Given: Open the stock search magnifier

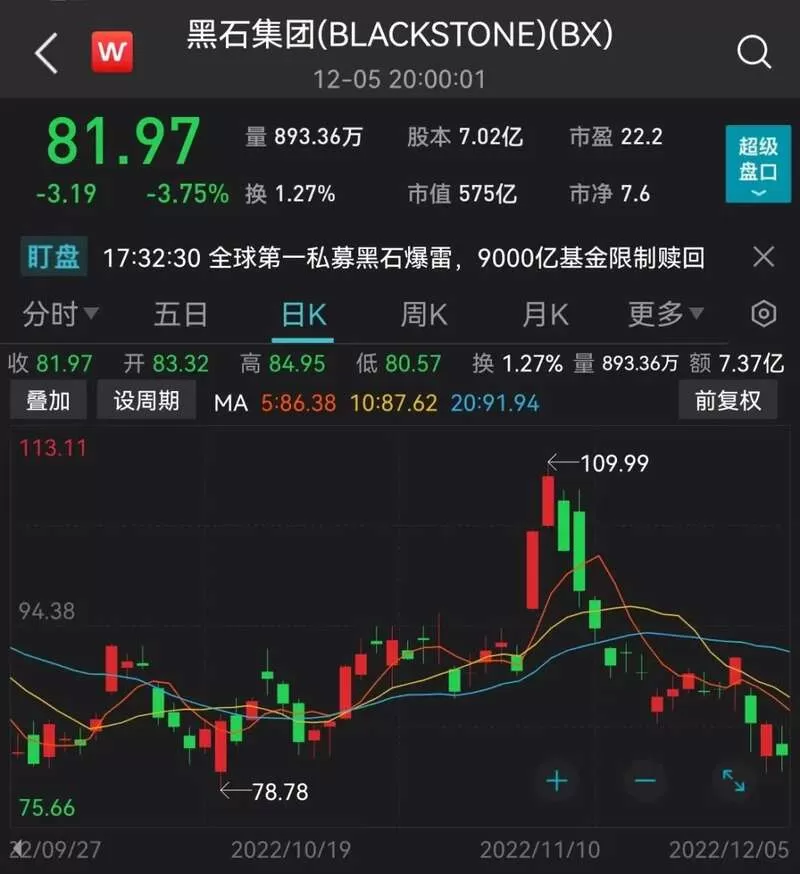Looking at the screenshot, I should (x=754, y=52).
